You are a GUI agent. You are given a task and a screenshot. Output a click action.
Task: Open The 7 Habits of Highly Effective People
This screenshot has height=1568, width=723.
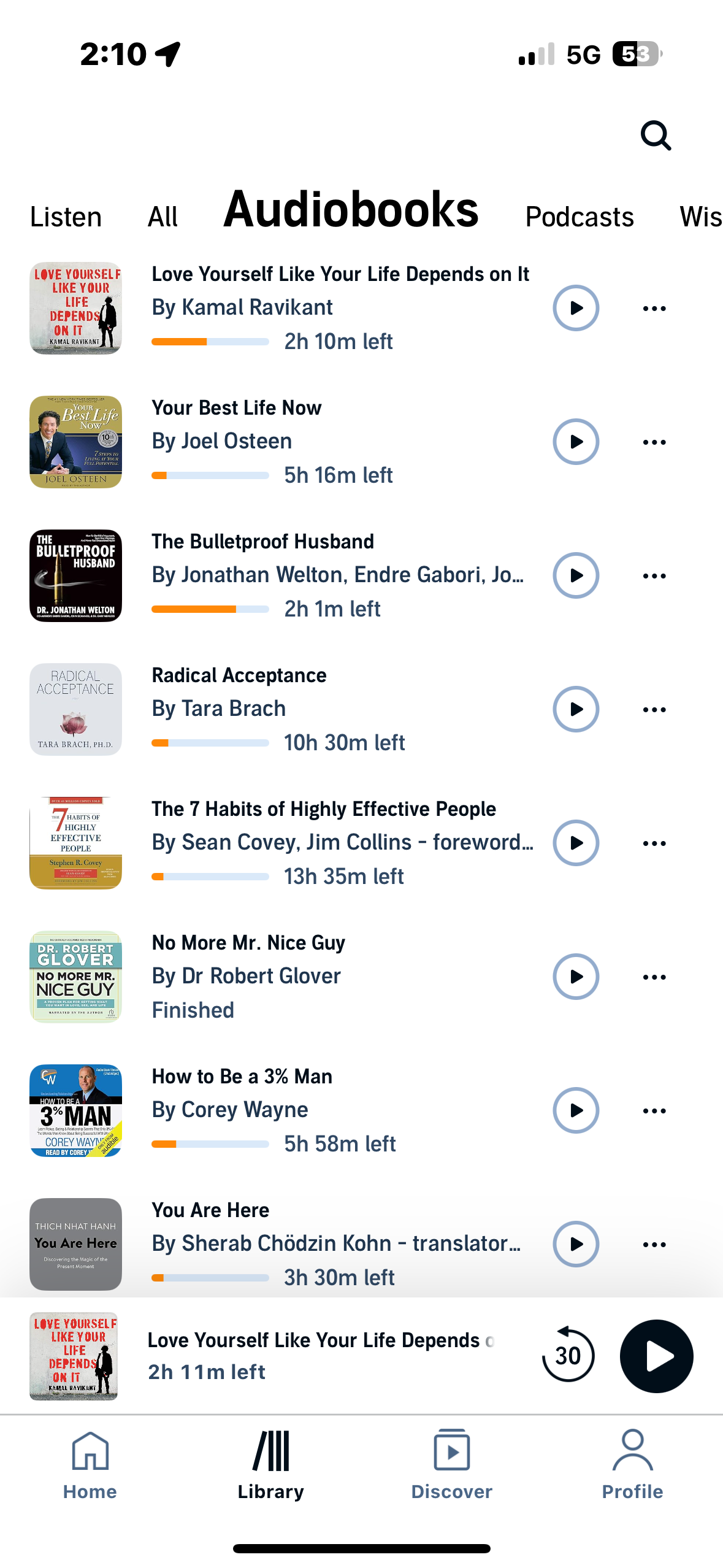(323, 809)
